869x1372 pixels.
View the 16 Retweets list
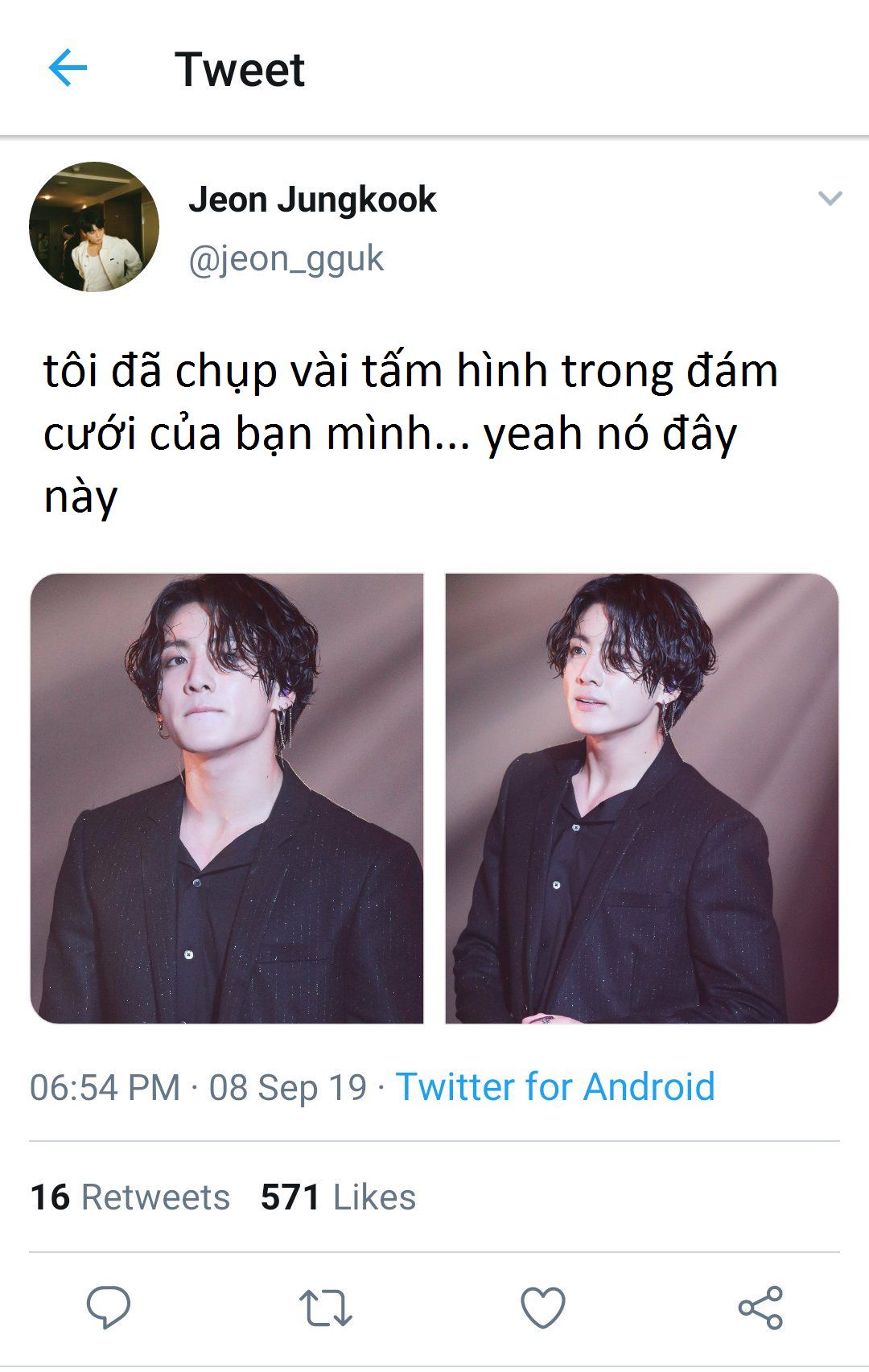click(x=130, y=1197)
